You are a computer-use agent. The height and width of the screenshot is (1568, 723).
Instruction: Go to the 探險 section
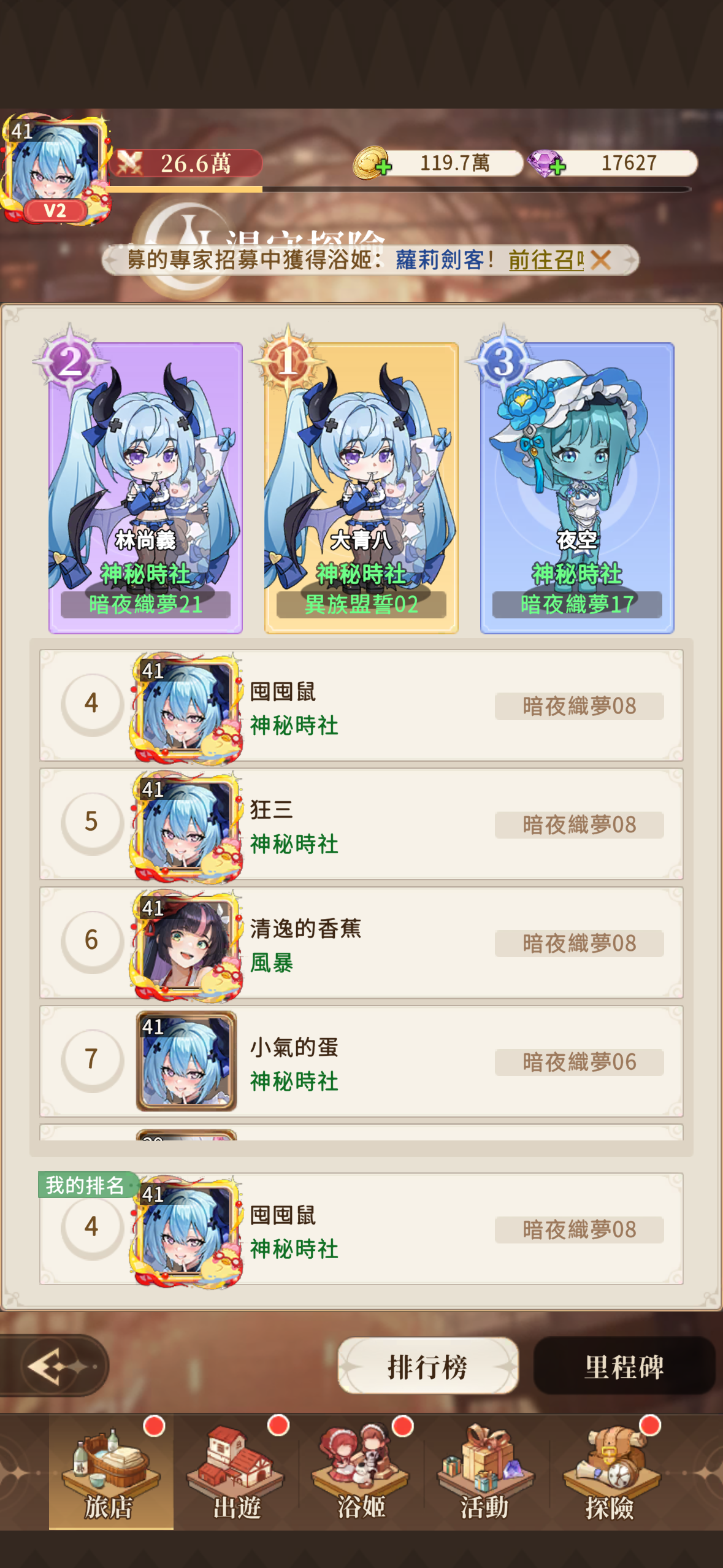click(x=610, y=1471)
